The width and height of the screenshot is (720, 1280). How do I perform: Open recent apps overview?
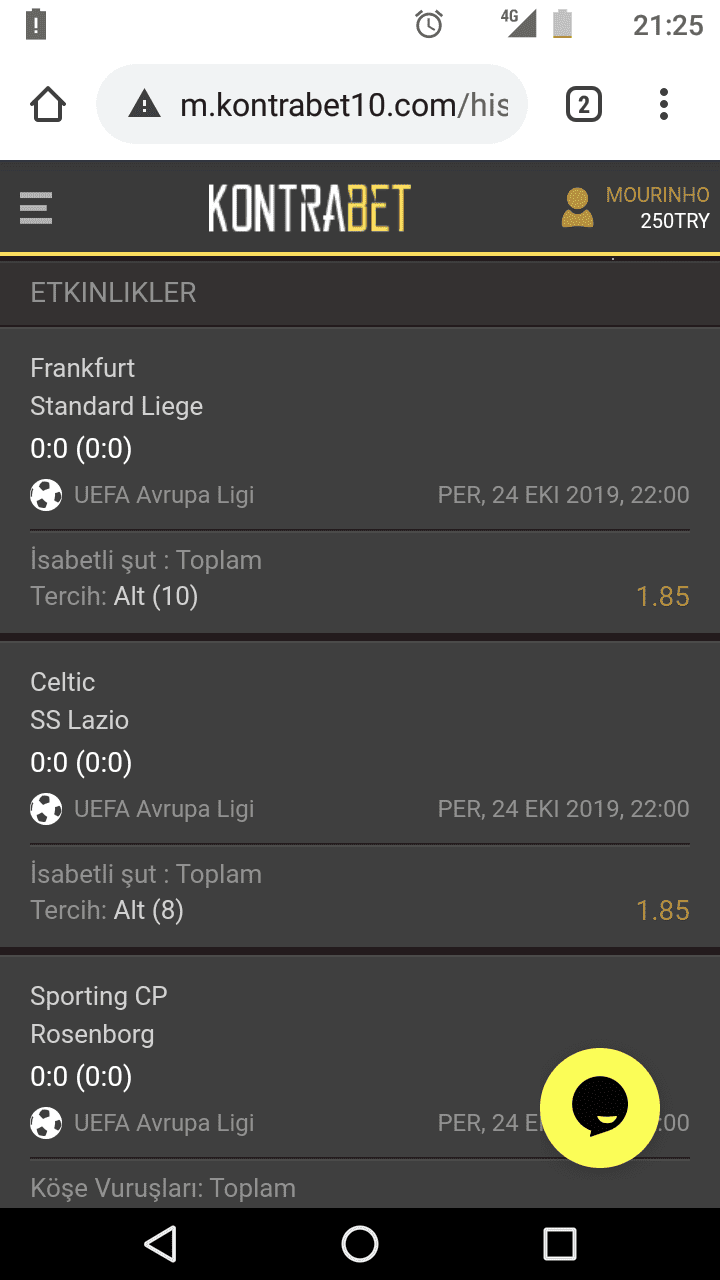pyautogui.click(x=560, y=1244)
